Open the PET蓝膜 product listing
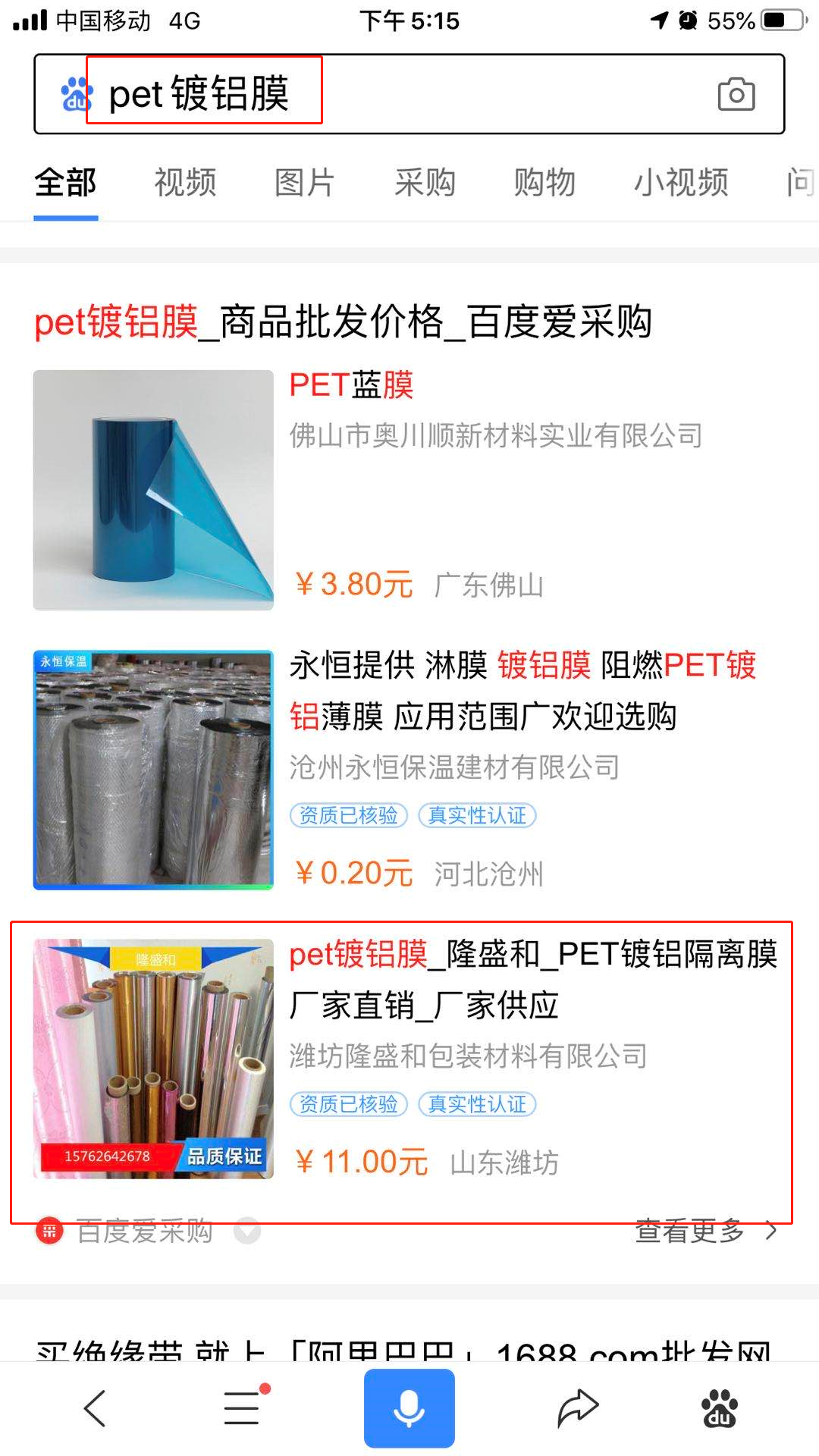Viewport: 819px width, 1456px height. tap(351, 385)
